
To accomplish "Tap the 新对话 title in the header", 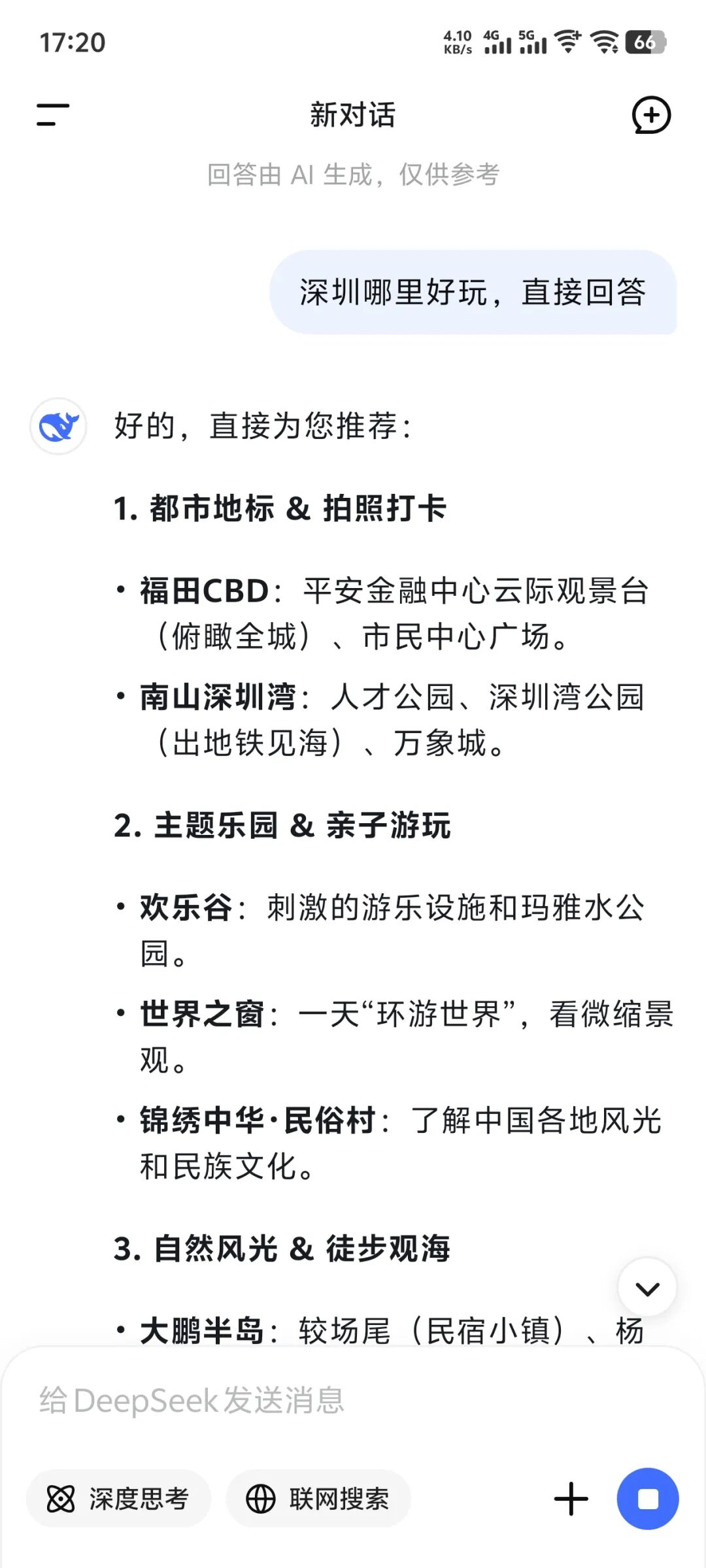I will (353, 114).
